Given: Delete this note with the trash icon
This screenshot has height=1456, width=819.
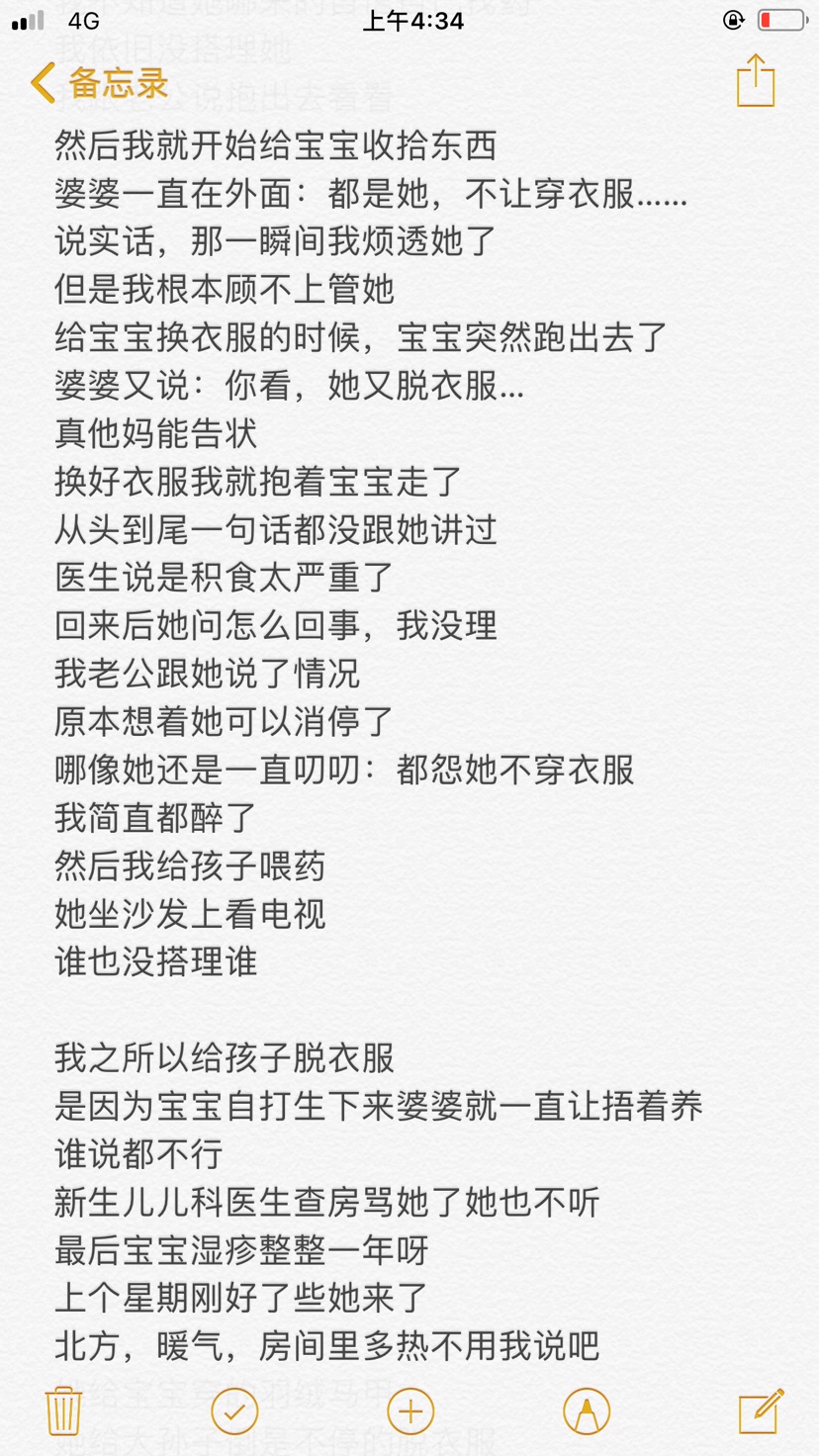Looking at the screenshot, I should coord(63,1411).
